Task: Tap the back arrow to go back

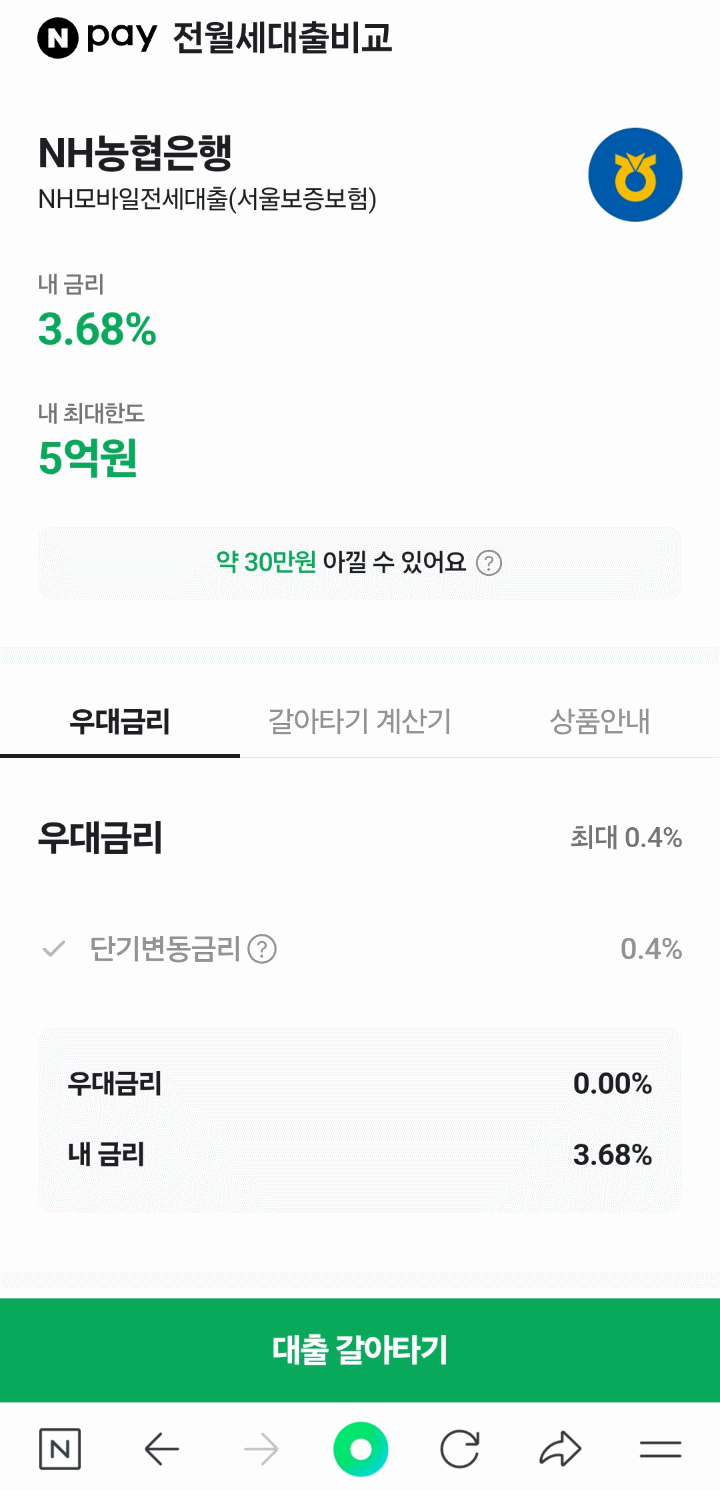Action: pos(163,1446)
